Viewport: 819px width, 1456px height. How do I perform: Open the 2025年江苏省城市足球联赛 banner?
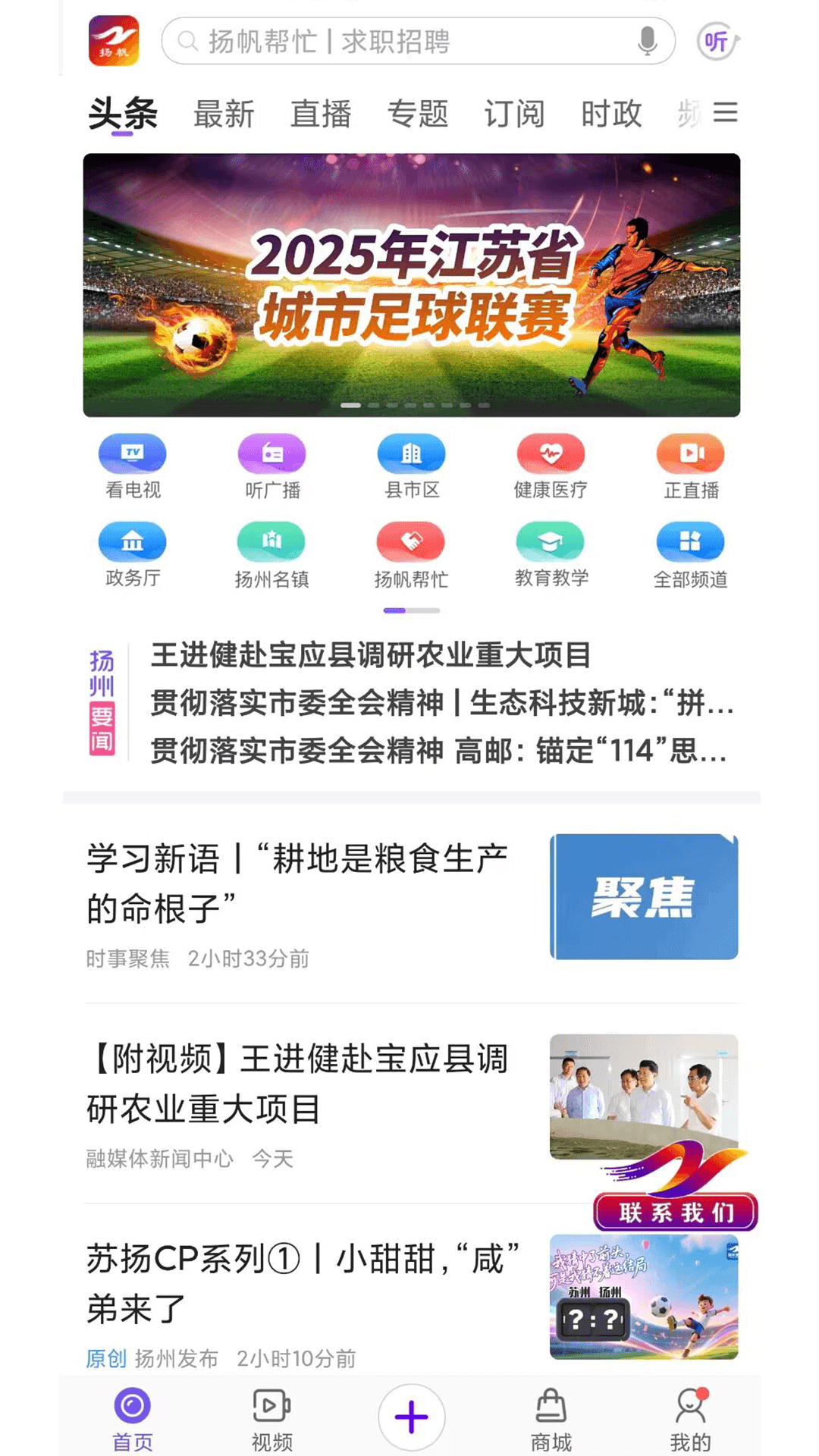pos(412,285)
